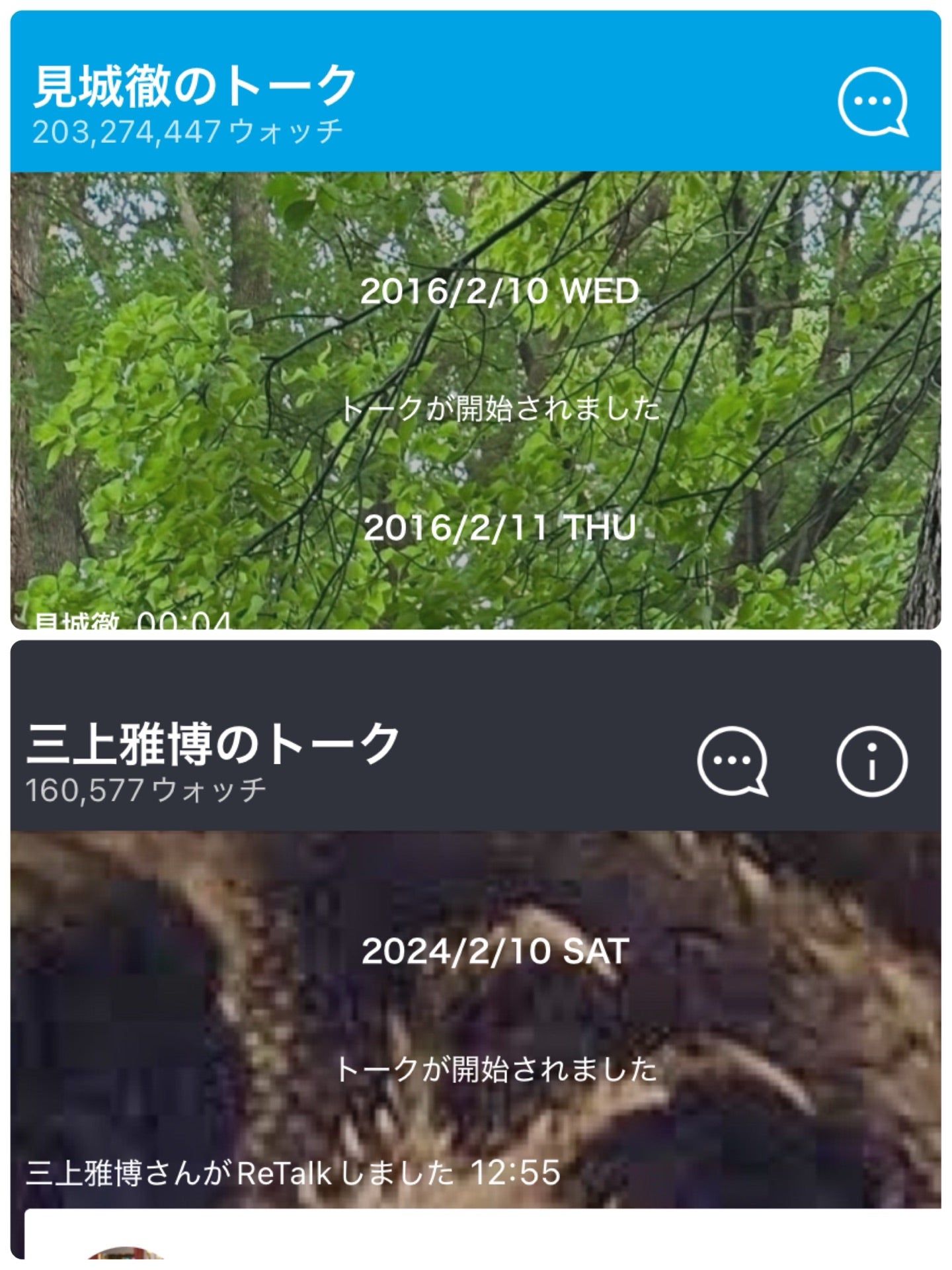Toggle watching on 三上雅博のトーク

(x=145, y=789)
